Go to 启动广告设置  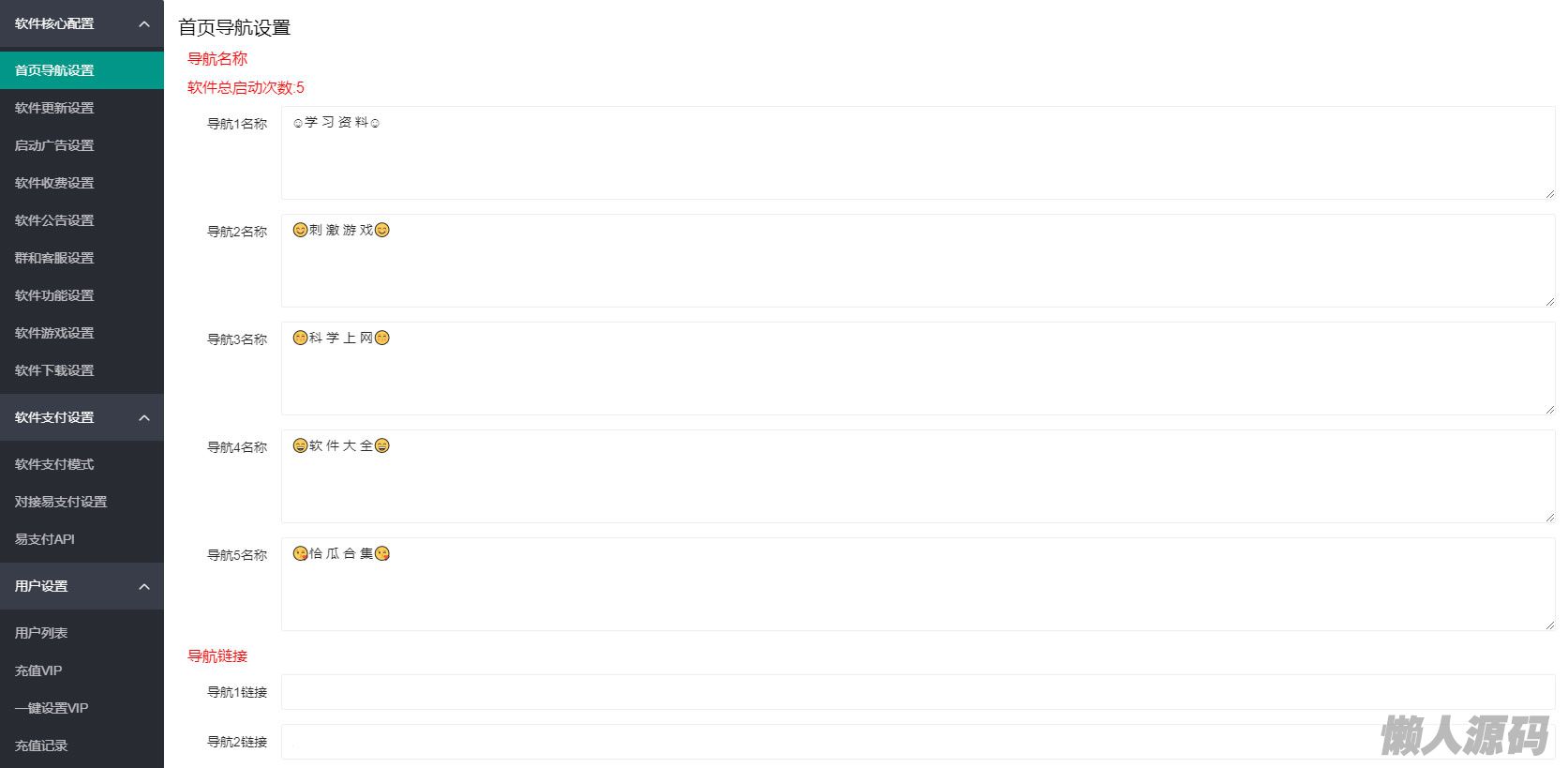pyautogui.click(x=54, y=145)
